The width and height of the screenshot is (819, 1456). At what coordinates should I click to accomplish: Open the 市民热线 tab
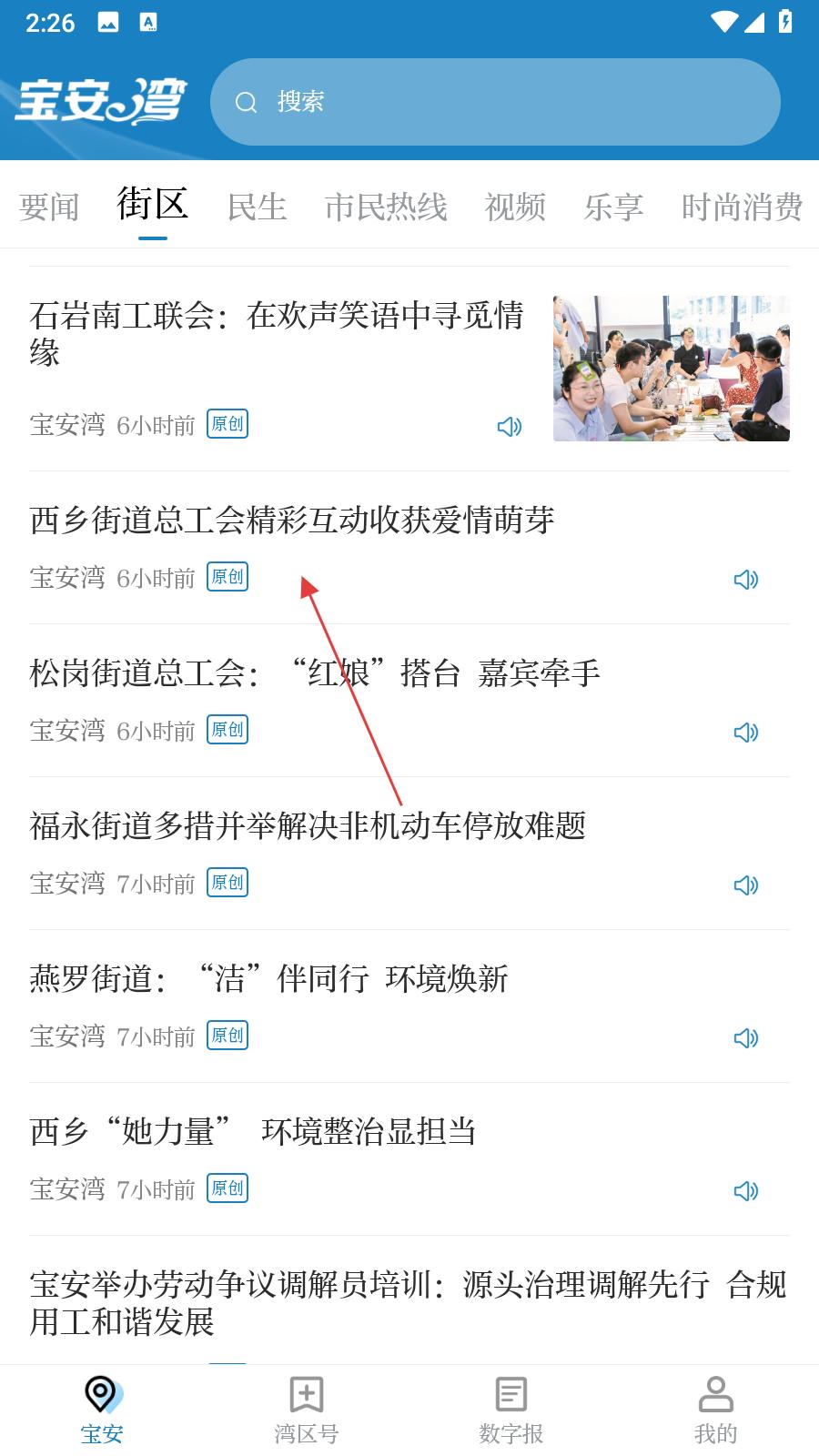tap(386, 207)
